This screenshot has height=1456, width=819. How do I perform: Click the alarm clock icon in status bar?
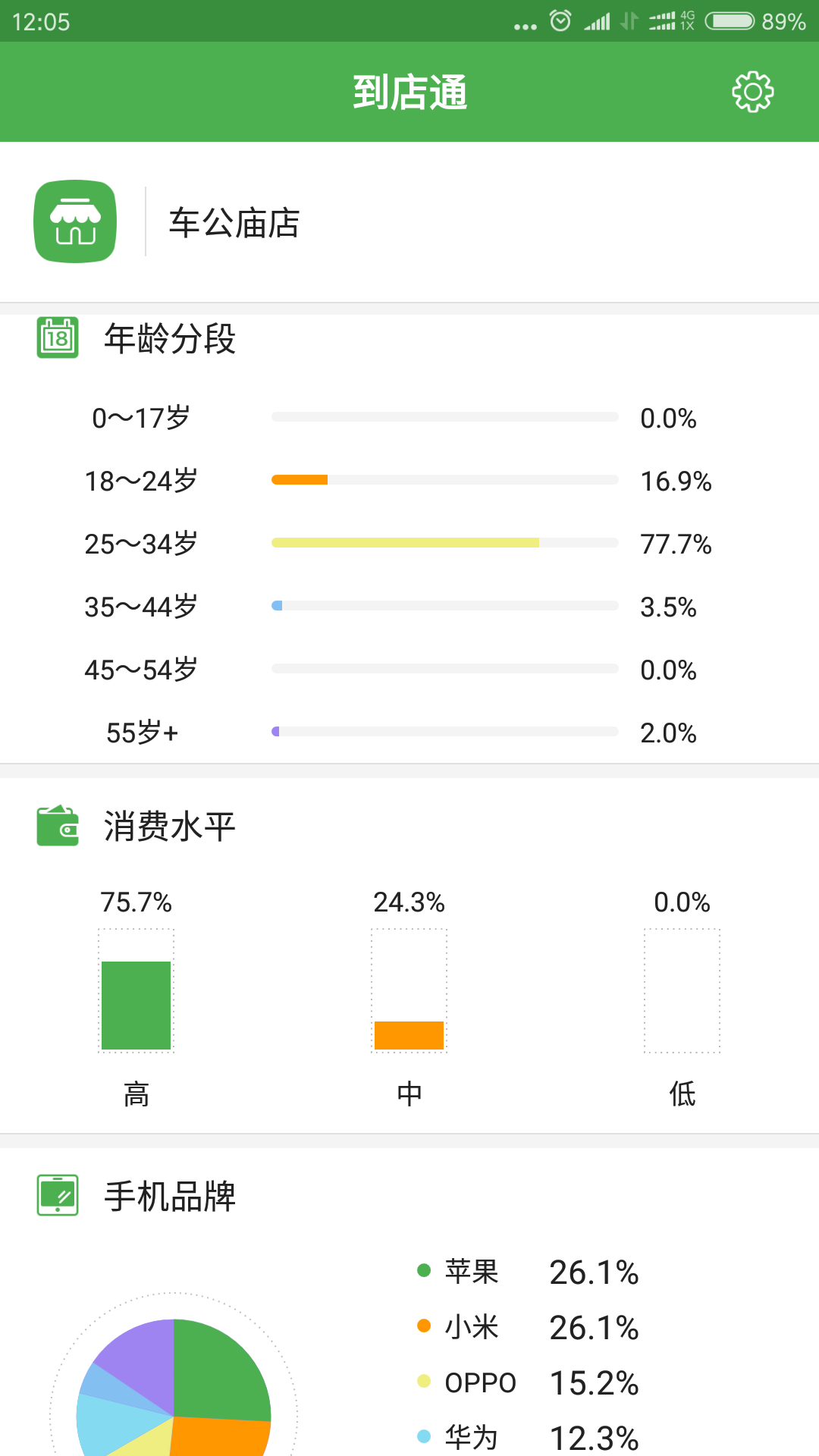click(560, 21)
